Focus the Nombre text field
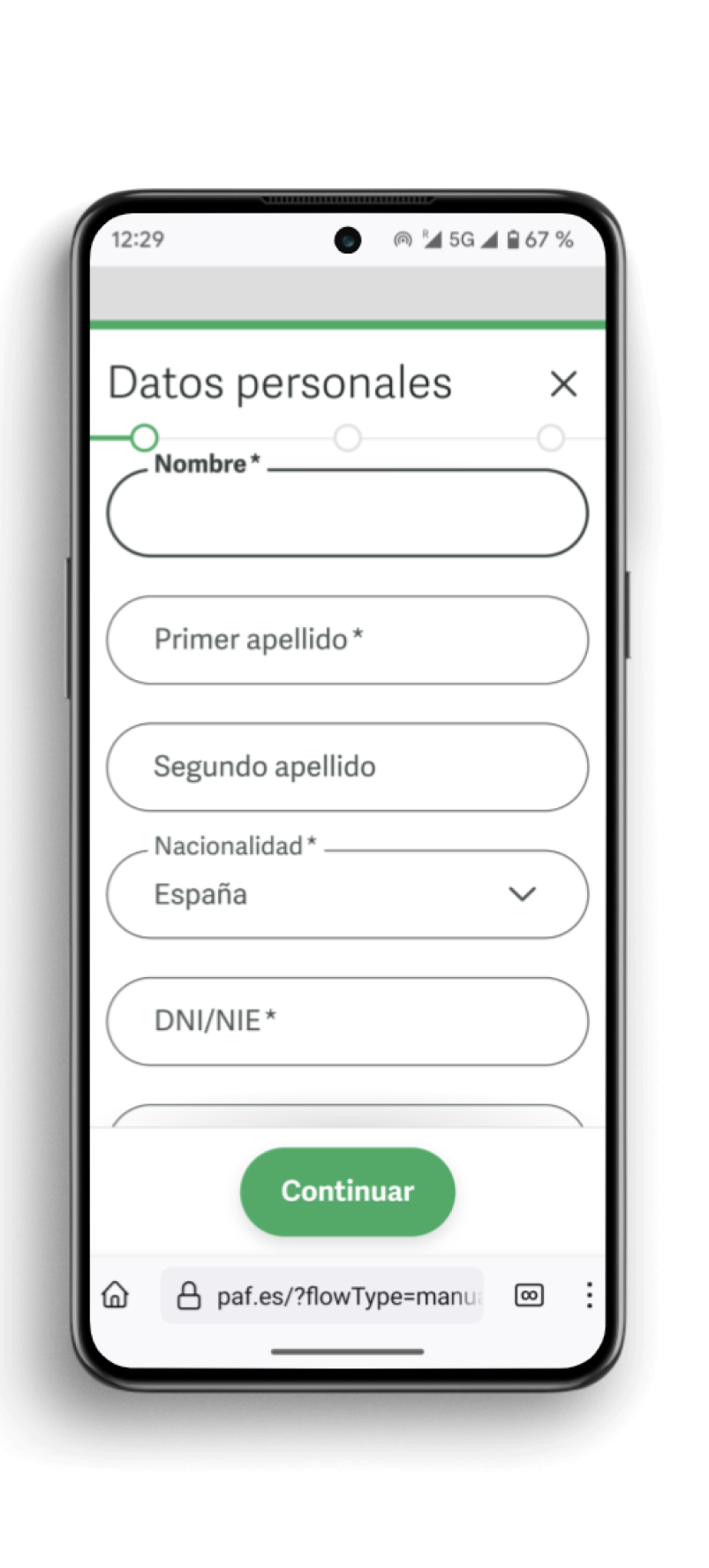Screen dimensions: 709x1568 click(347, 514)
